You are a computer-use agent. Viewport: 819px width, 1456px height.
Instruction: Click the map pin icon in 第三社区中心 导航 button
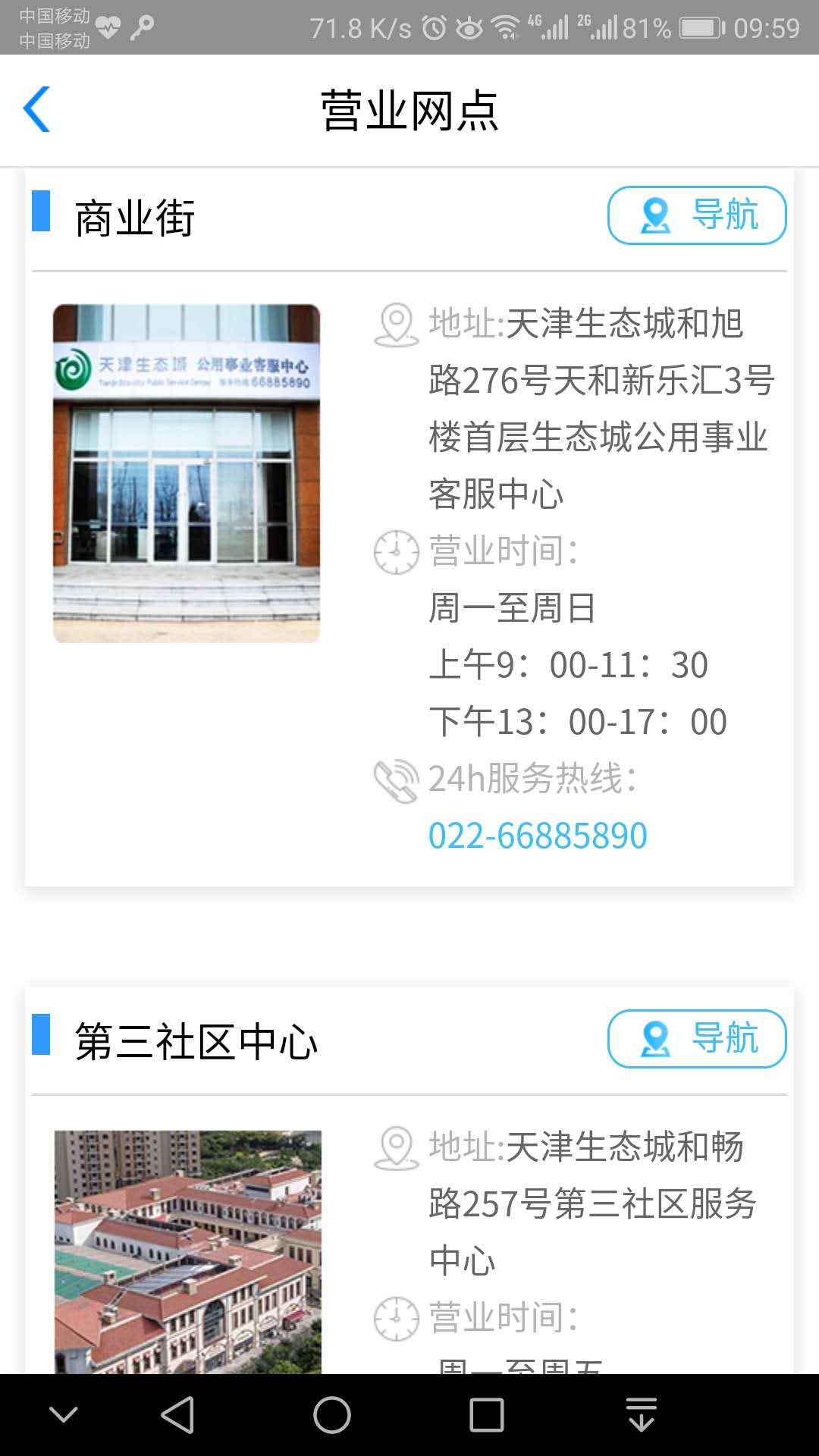coord(654,1039)
